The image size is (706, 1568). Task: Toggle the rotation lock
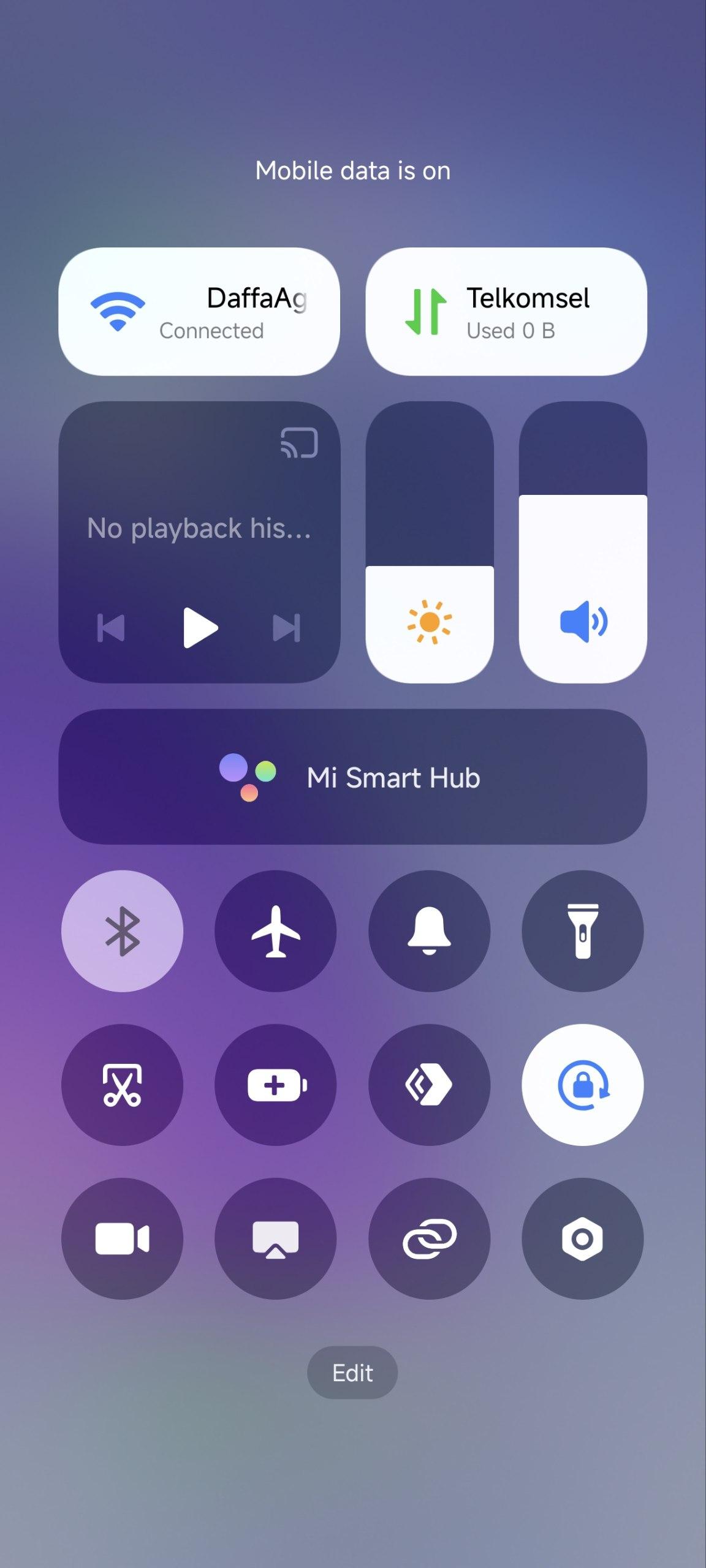pos(582,1085)
